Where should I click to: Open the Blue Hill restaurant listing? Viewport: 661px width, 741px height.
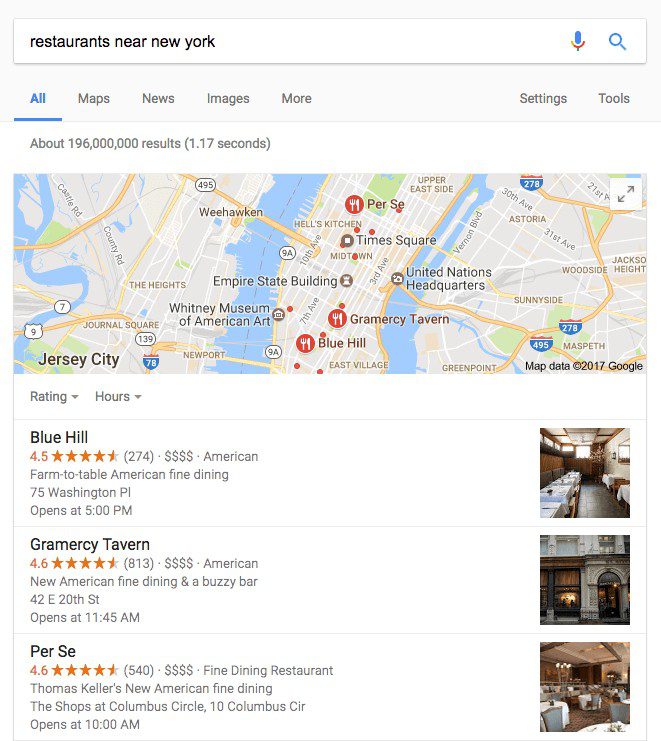point(59,437)
